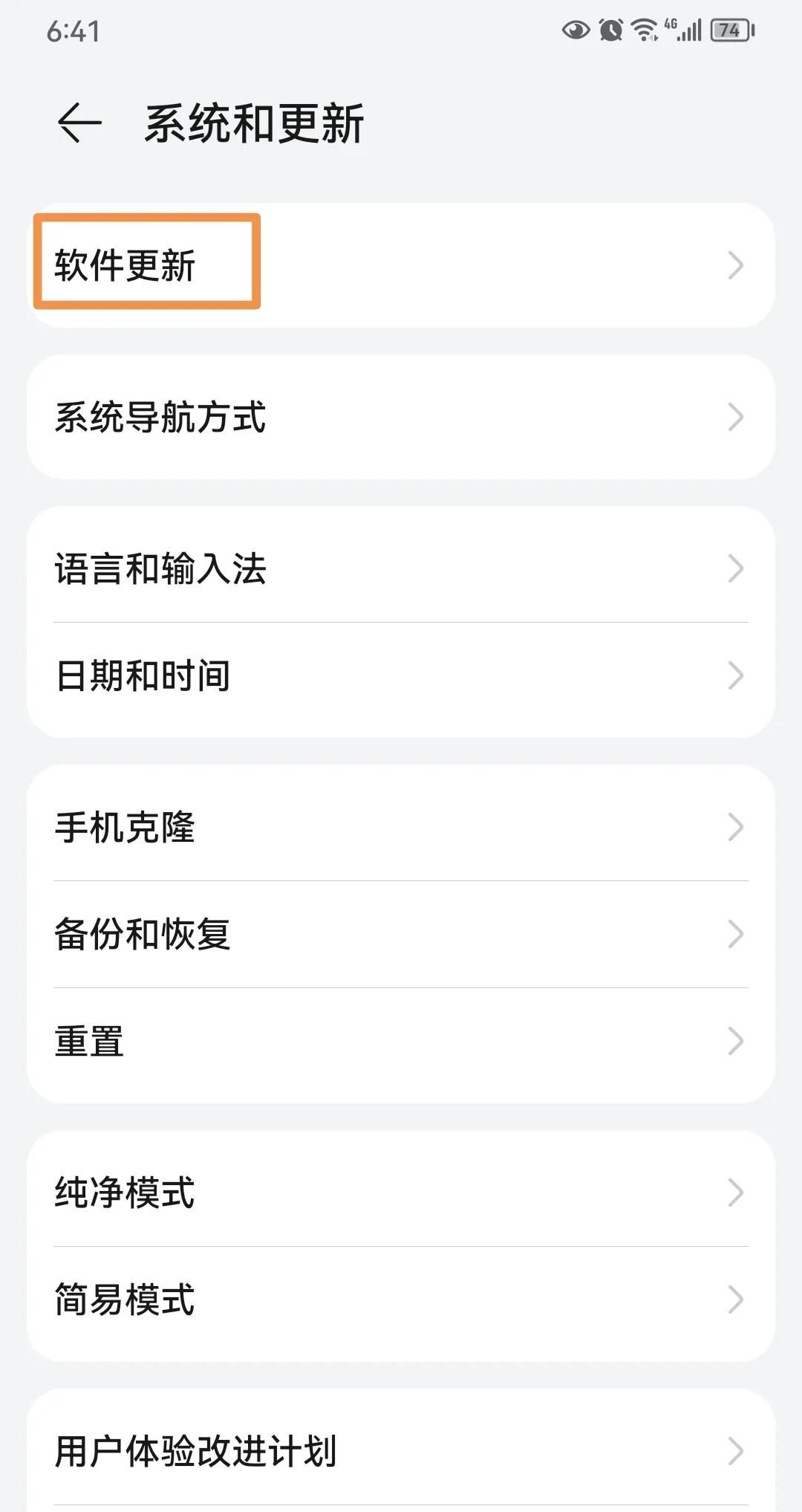Viewport: 802px width, 1512px height.
Task: Open 纯净模式 settings
Action: click(x=401, y=1193)
